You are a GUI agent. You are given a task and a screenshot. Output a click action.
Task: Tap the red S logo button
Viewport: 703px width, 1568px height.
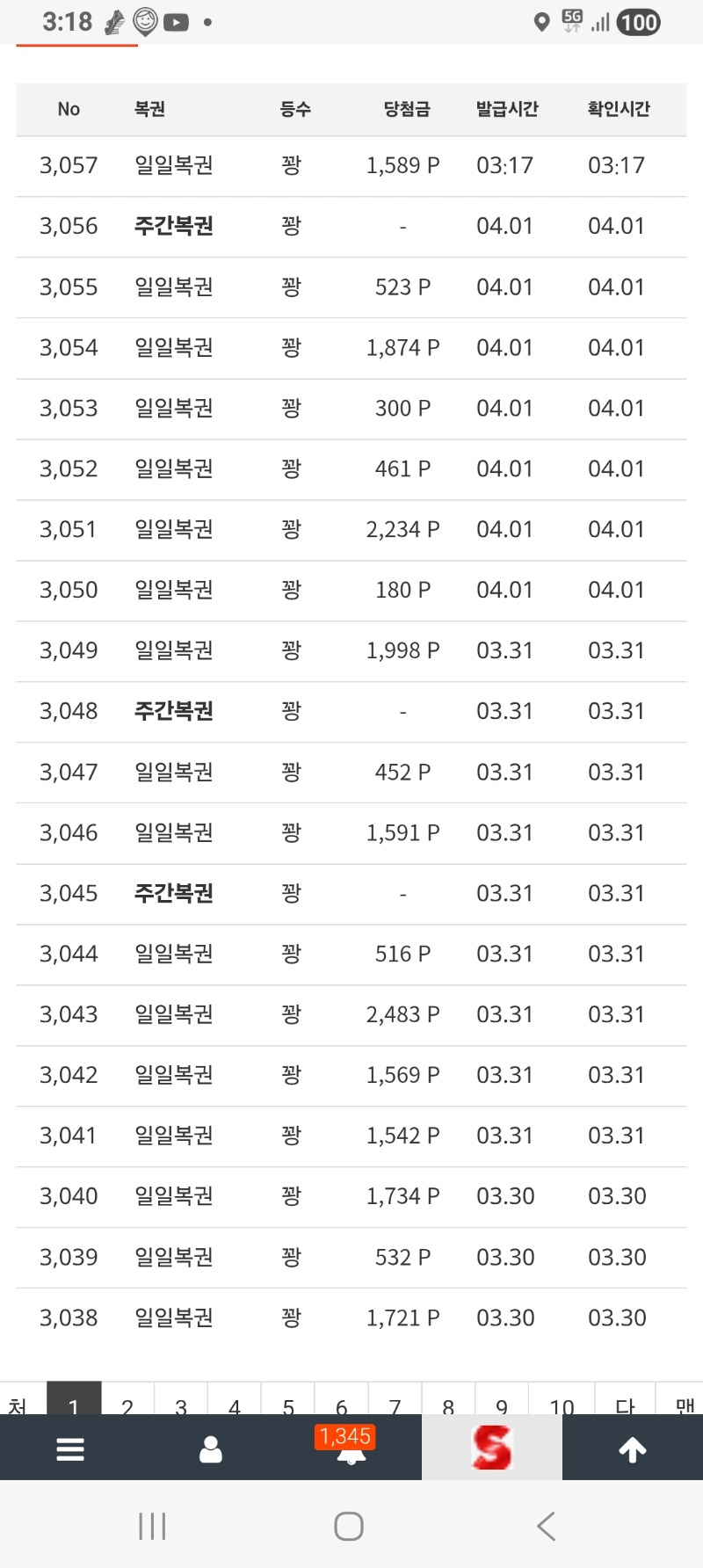[491, 1448]
